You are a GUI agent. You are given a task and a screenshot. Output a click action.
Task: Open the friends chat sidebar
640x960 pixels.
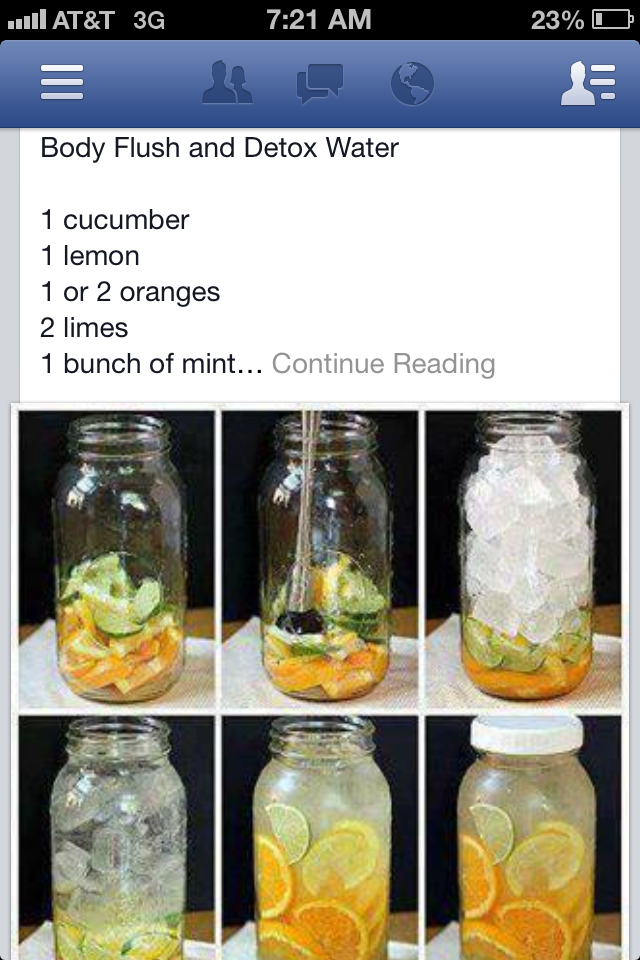[x=587, y=84]
